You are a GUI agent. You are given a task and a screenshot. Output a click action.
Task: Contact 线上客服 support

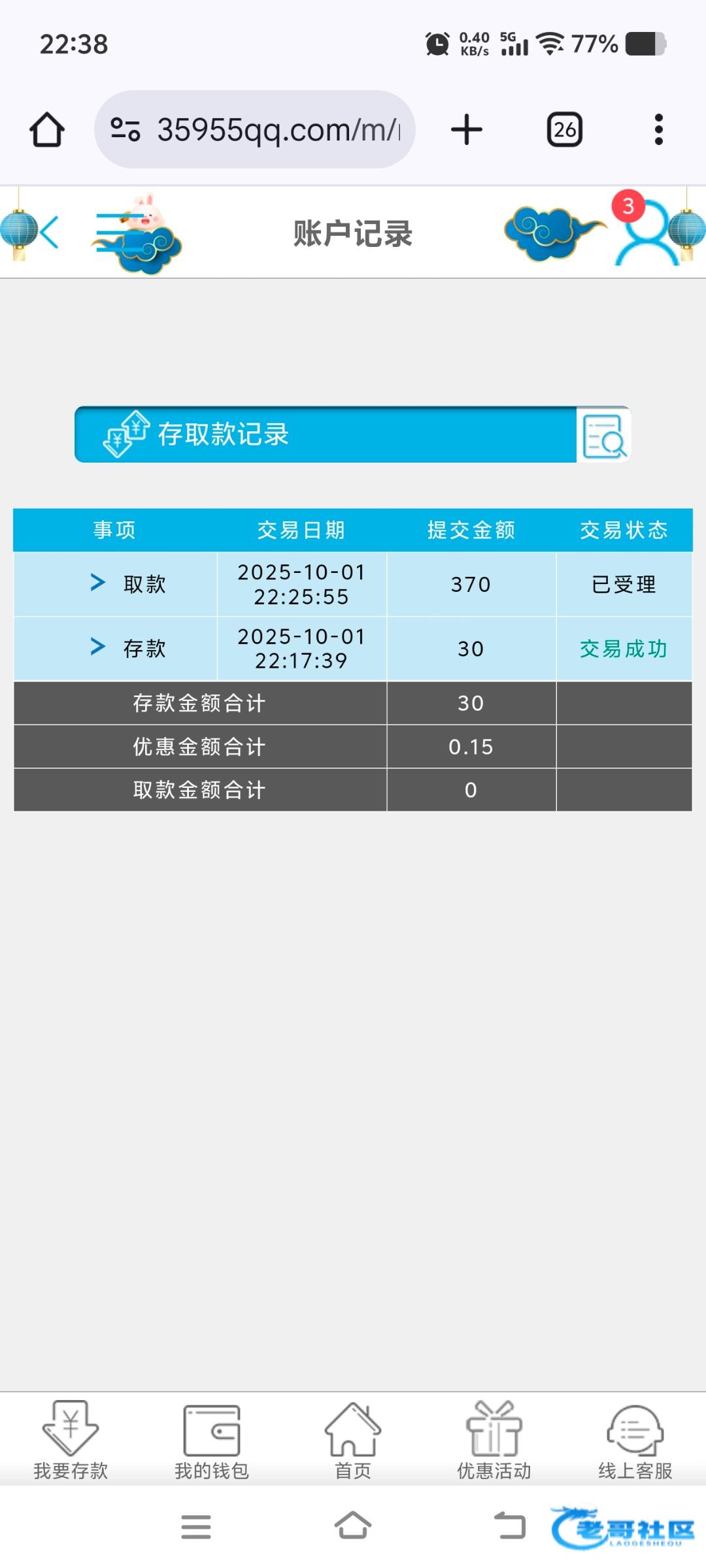click(635, 1440)
